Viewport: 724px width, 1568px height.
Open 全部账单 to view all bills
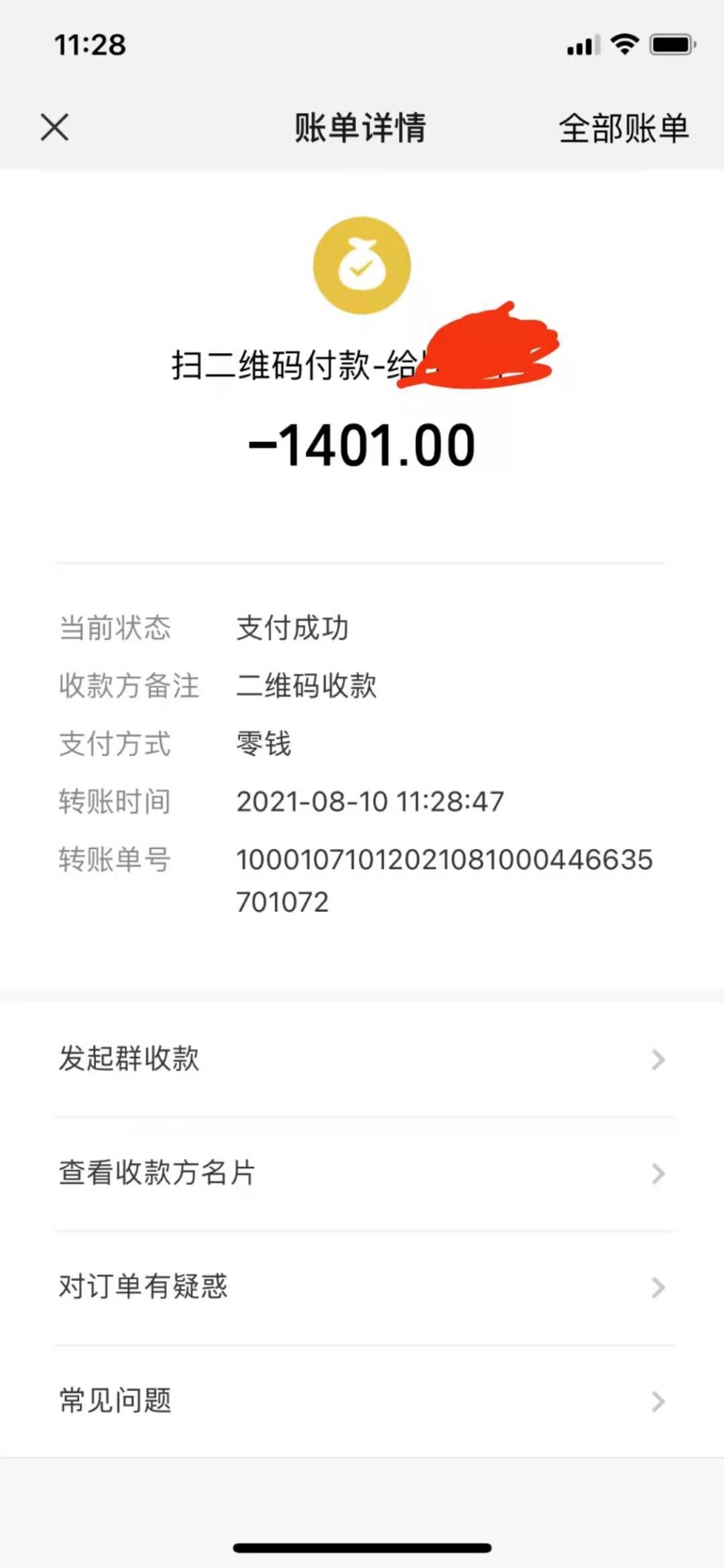click(623, 127)
